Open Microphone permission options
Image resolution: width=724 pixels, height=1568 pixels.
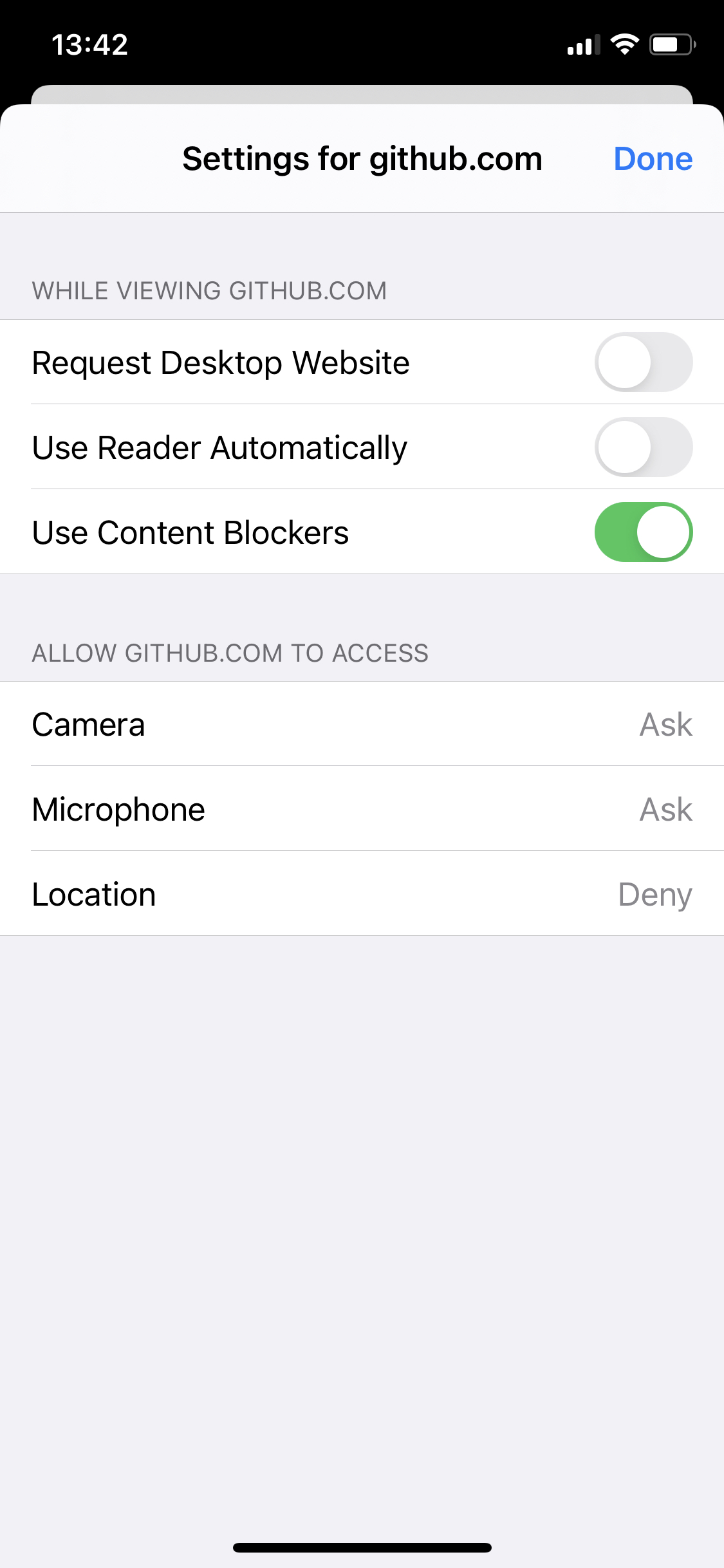point(362,808)
